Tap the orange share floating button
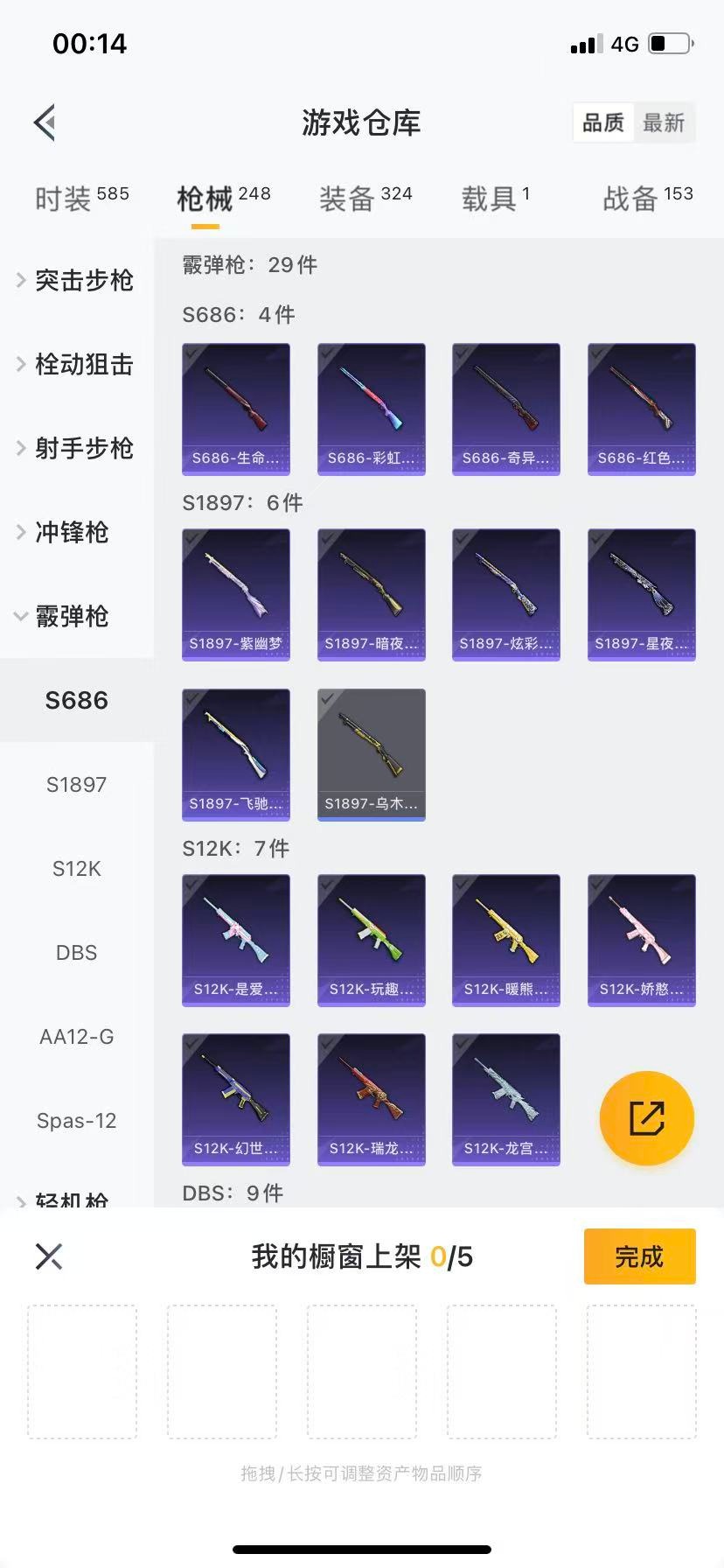724x1568 pixels. tap(646, 1118)
